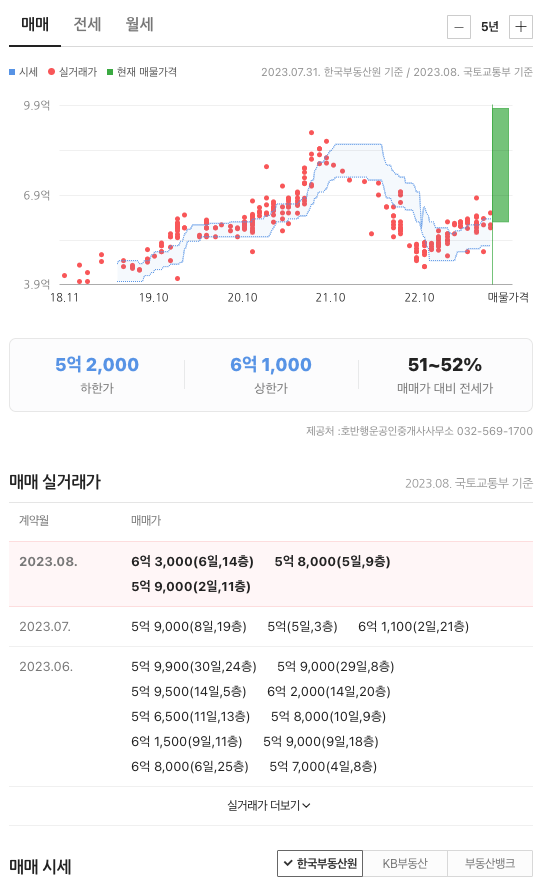Select 한국부동산원 price source
Image resolution: width=545 pixels, height=887 pixels.
tap(320, 863)
